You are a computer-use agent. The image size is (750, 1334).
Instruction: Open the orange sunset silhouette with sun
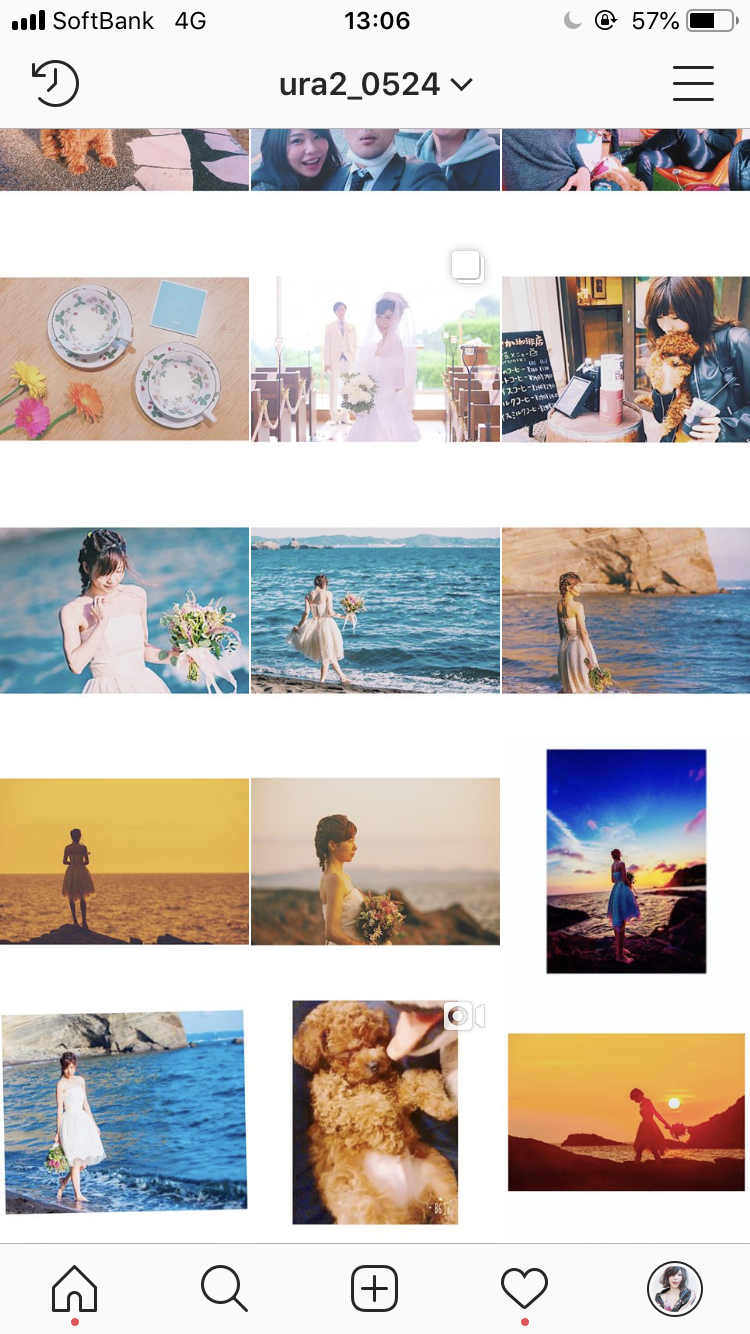coord(626,1111)
